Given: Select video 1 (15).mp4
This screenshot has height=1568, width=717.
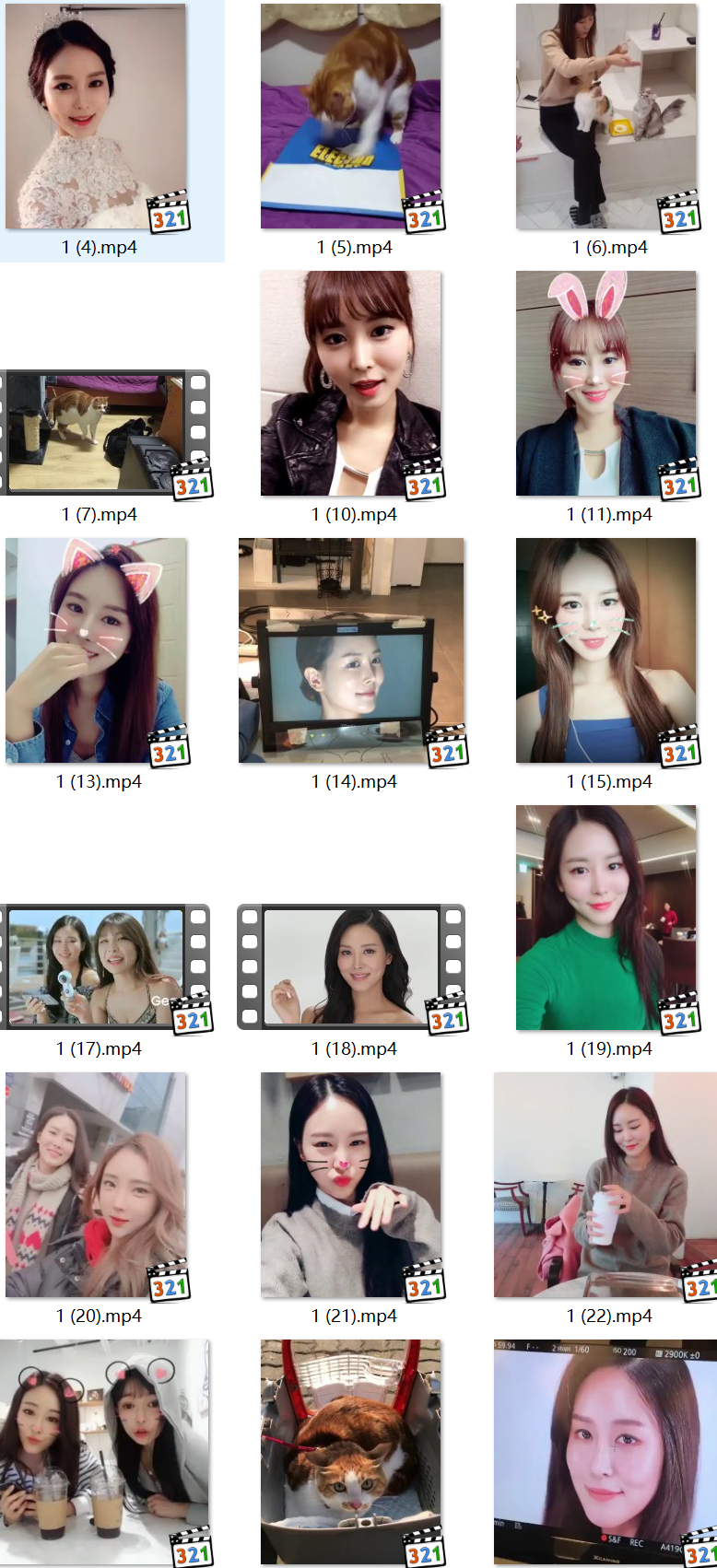Looking at the screenshot, I should [x=605, y=650].
